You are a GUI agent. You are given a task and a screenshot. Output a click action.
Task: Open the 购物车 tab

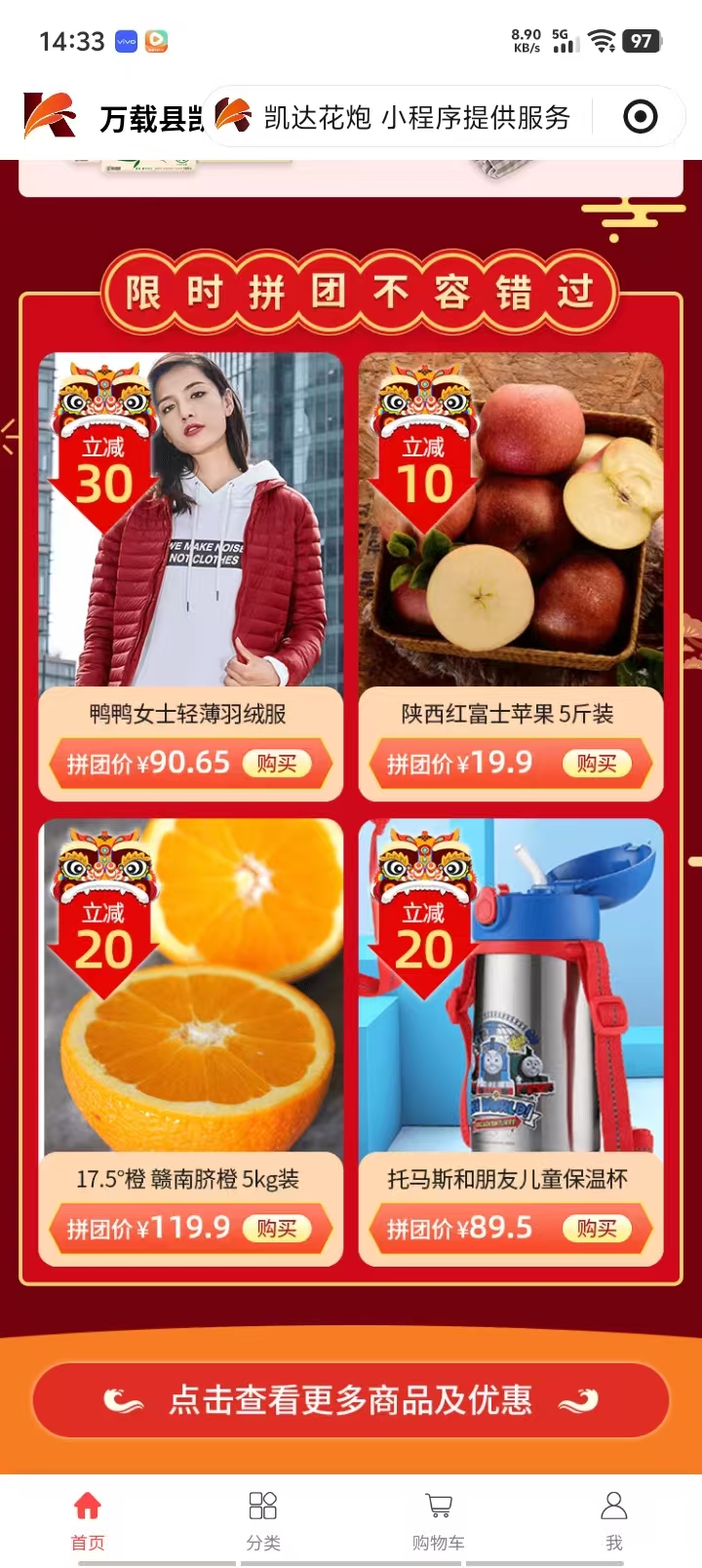(439, 1519)
